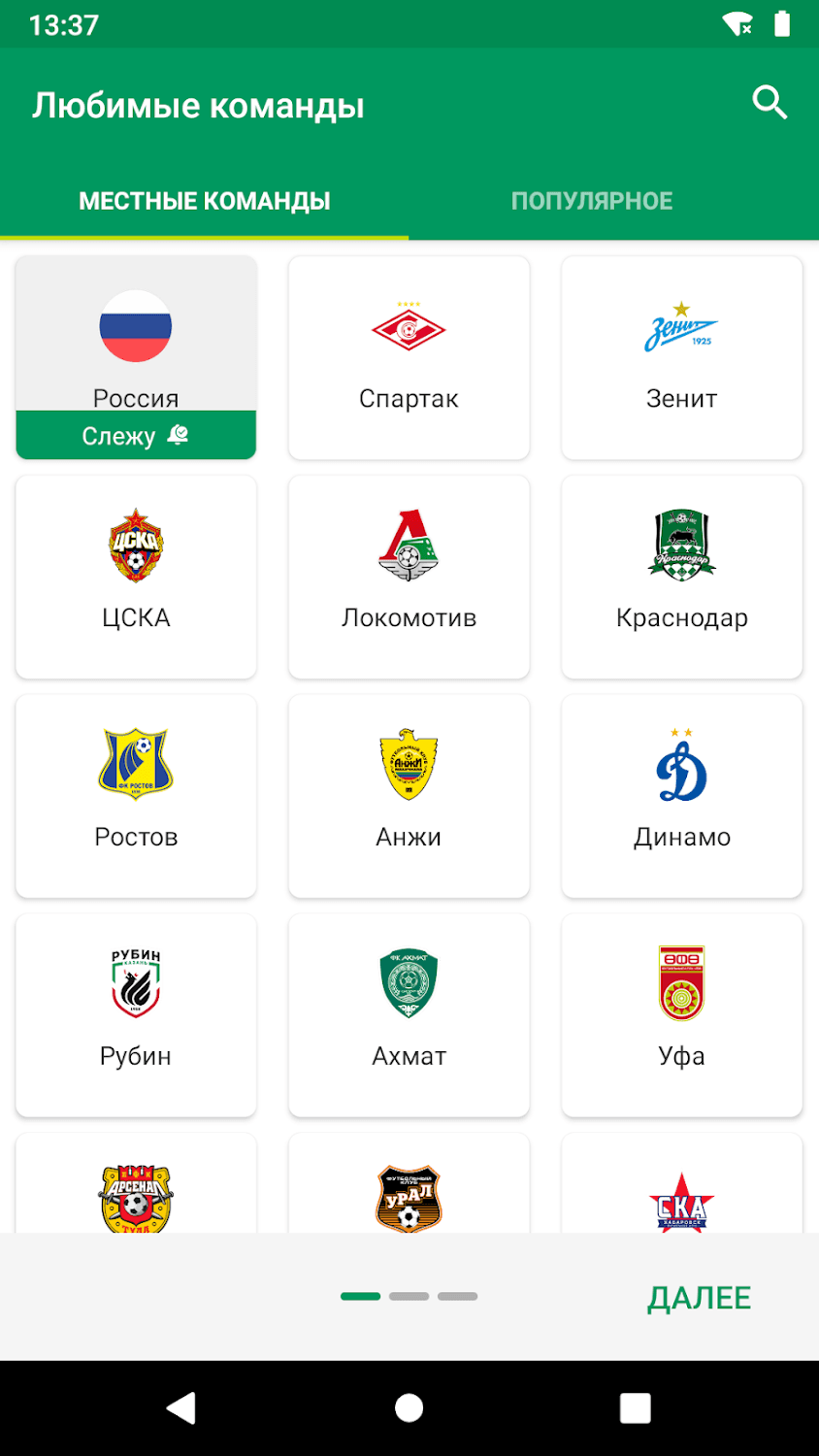This screenshot has height=1456, width=819.
Task: Unfollow the Россия team card
Action: pos(136,357)
